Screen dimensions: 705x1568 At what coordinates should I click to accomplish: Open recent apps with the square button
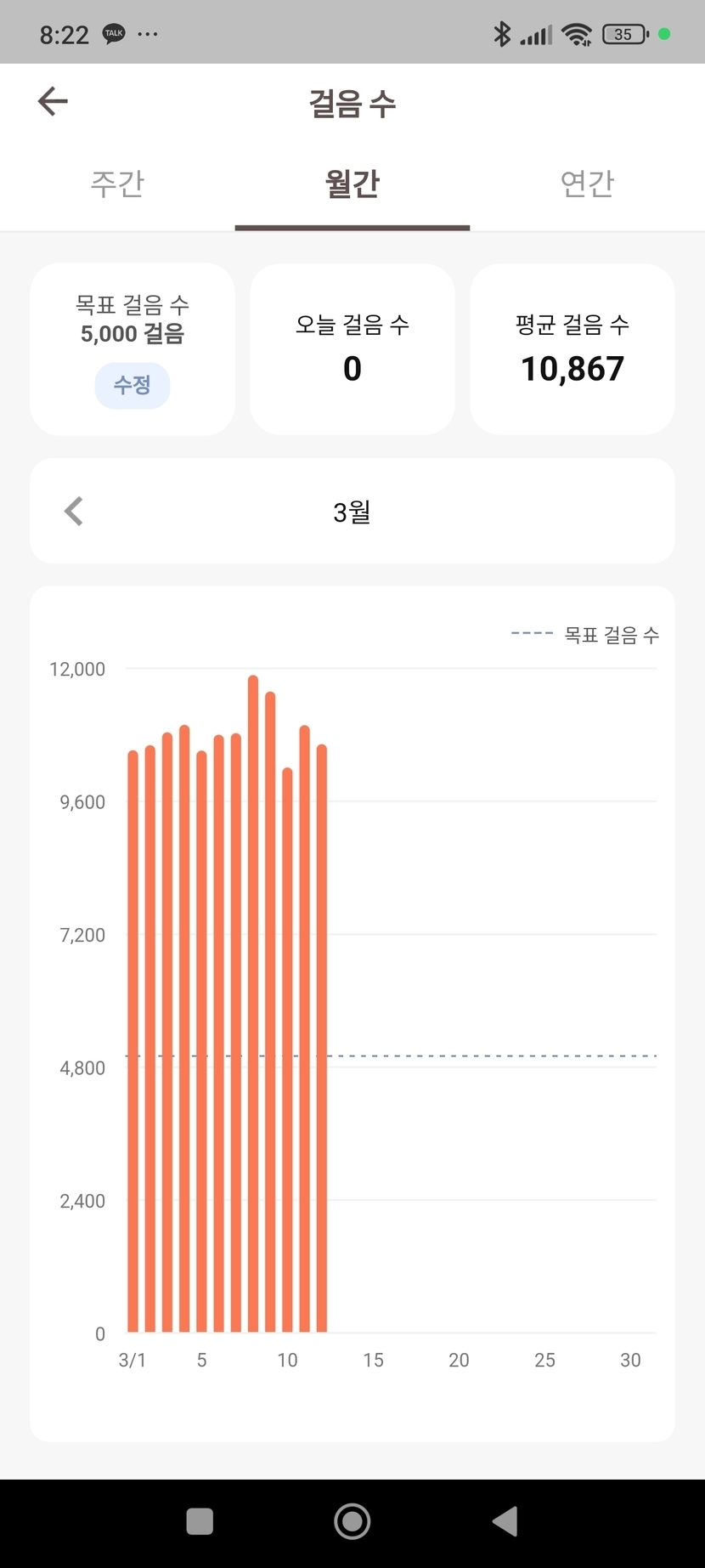[x=200, y=1521]
